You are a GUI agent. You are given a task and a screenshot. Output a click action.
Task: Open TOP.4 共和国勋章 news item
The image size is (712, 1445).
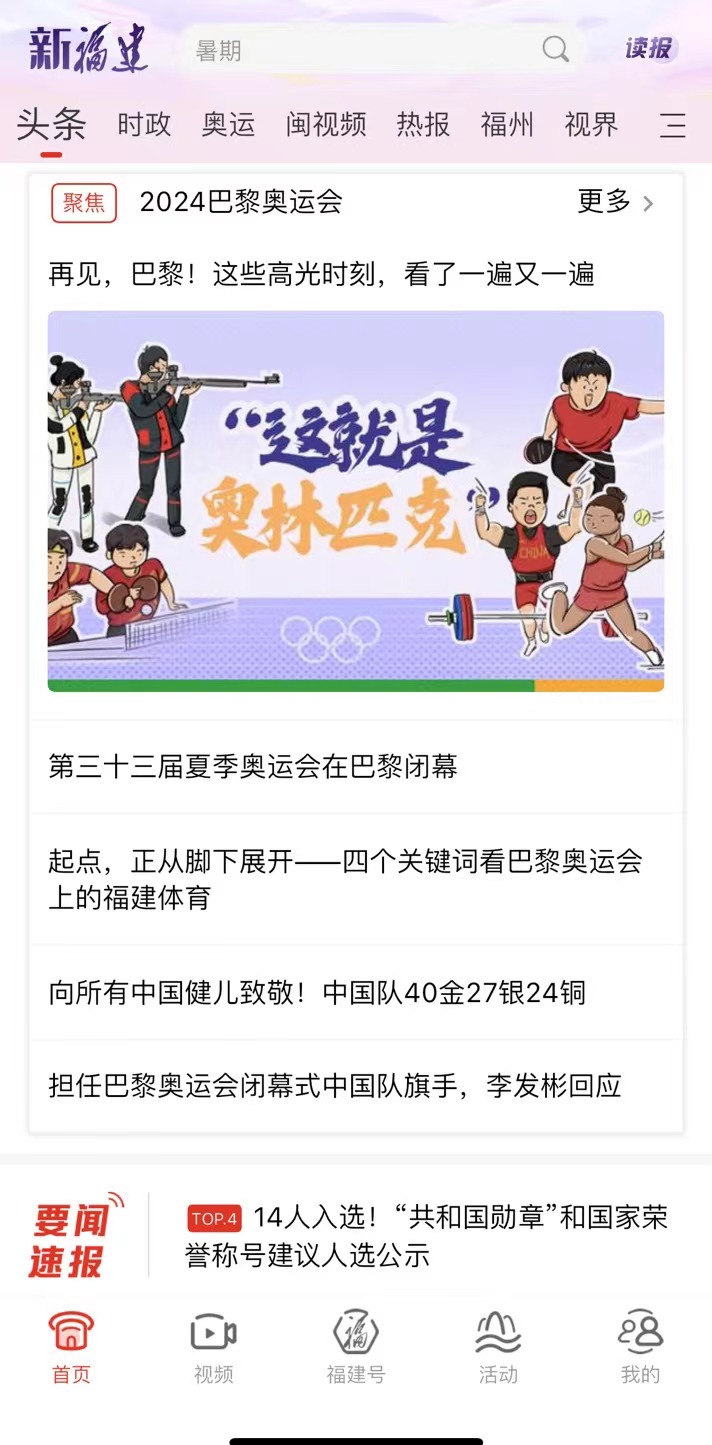coord(425,1236)
